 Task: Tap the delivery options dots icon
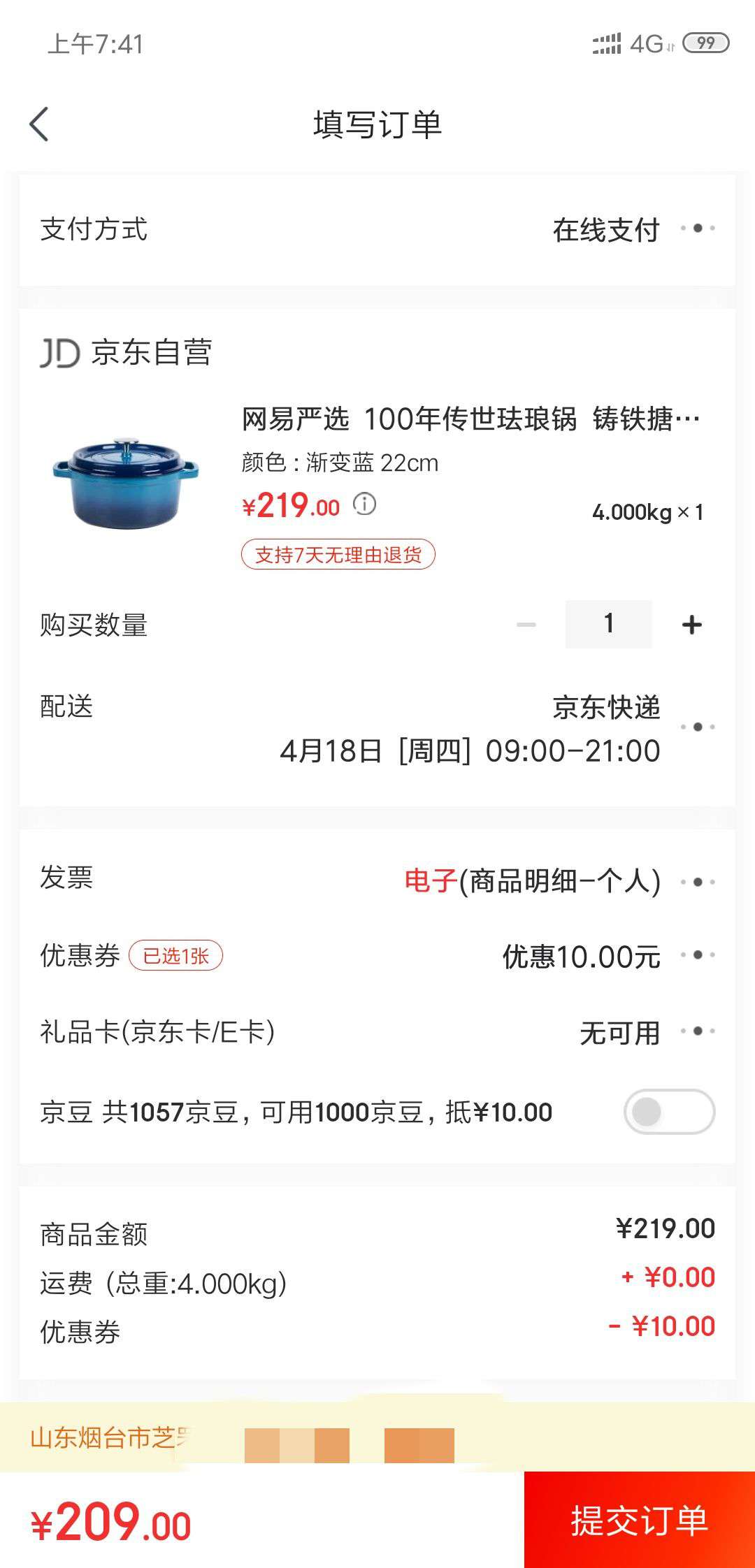[699, 727]
